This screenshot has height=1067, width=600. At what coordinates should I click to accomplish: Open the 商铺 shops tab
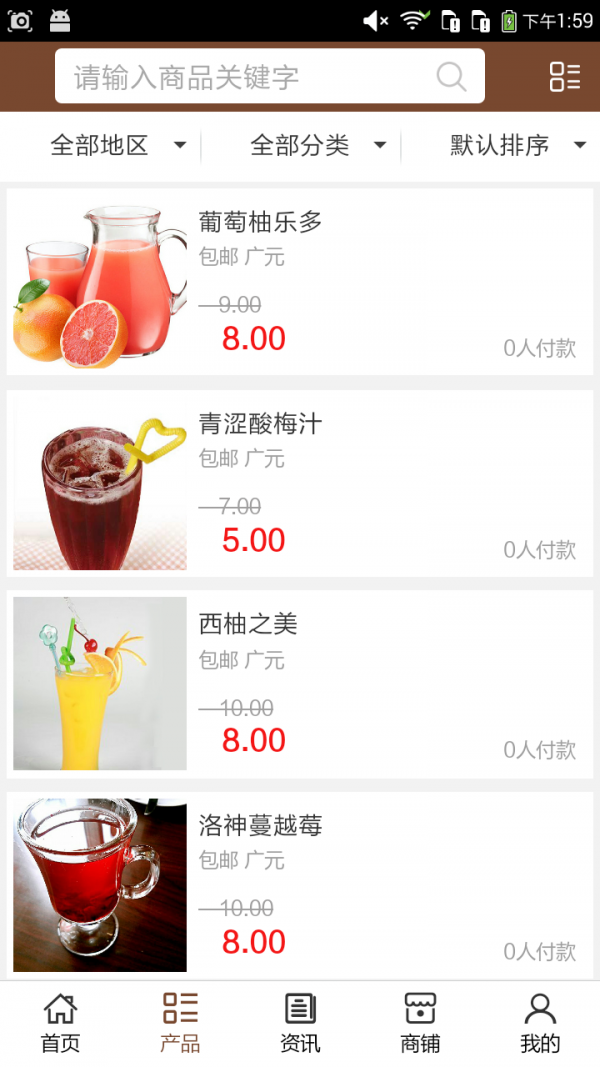click(420, 1023)
